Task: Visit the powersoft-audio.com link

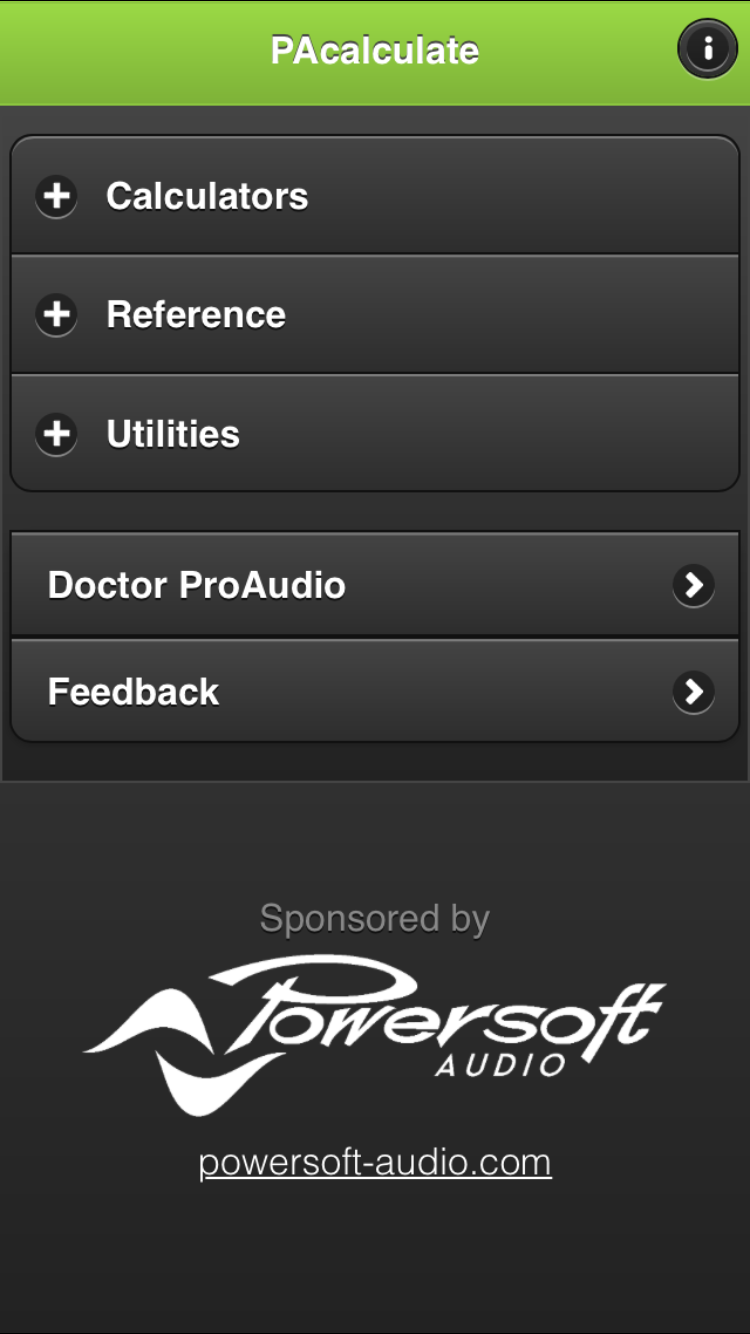Action: 375,1161
